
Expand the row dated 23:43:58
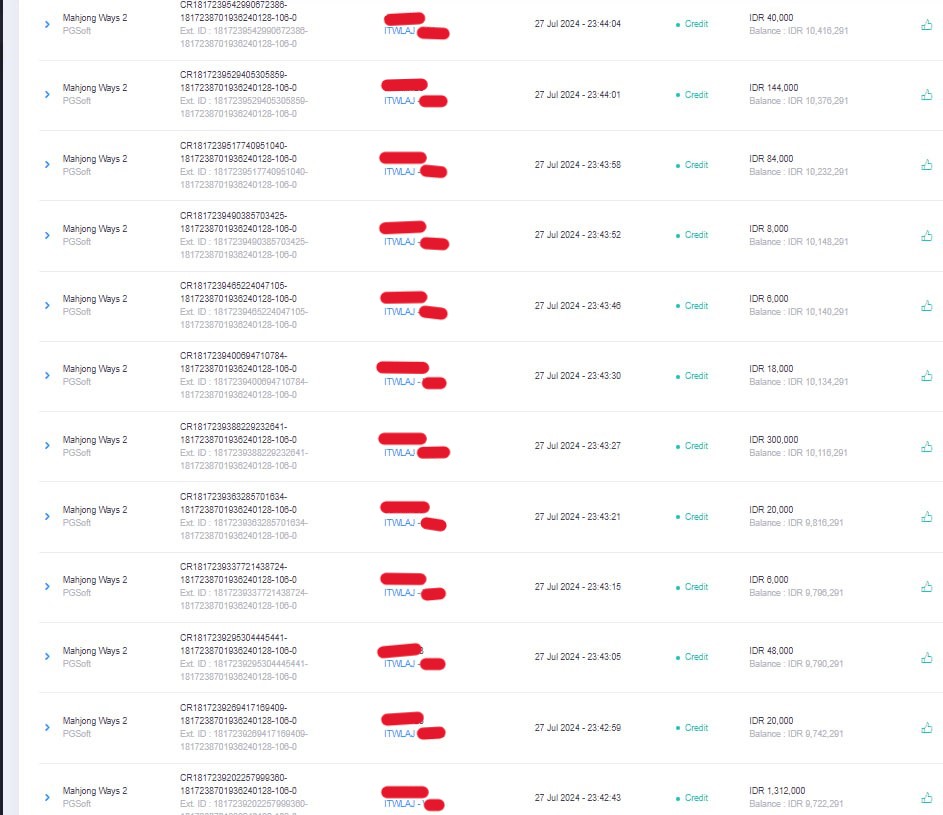(x=47, y=165)
